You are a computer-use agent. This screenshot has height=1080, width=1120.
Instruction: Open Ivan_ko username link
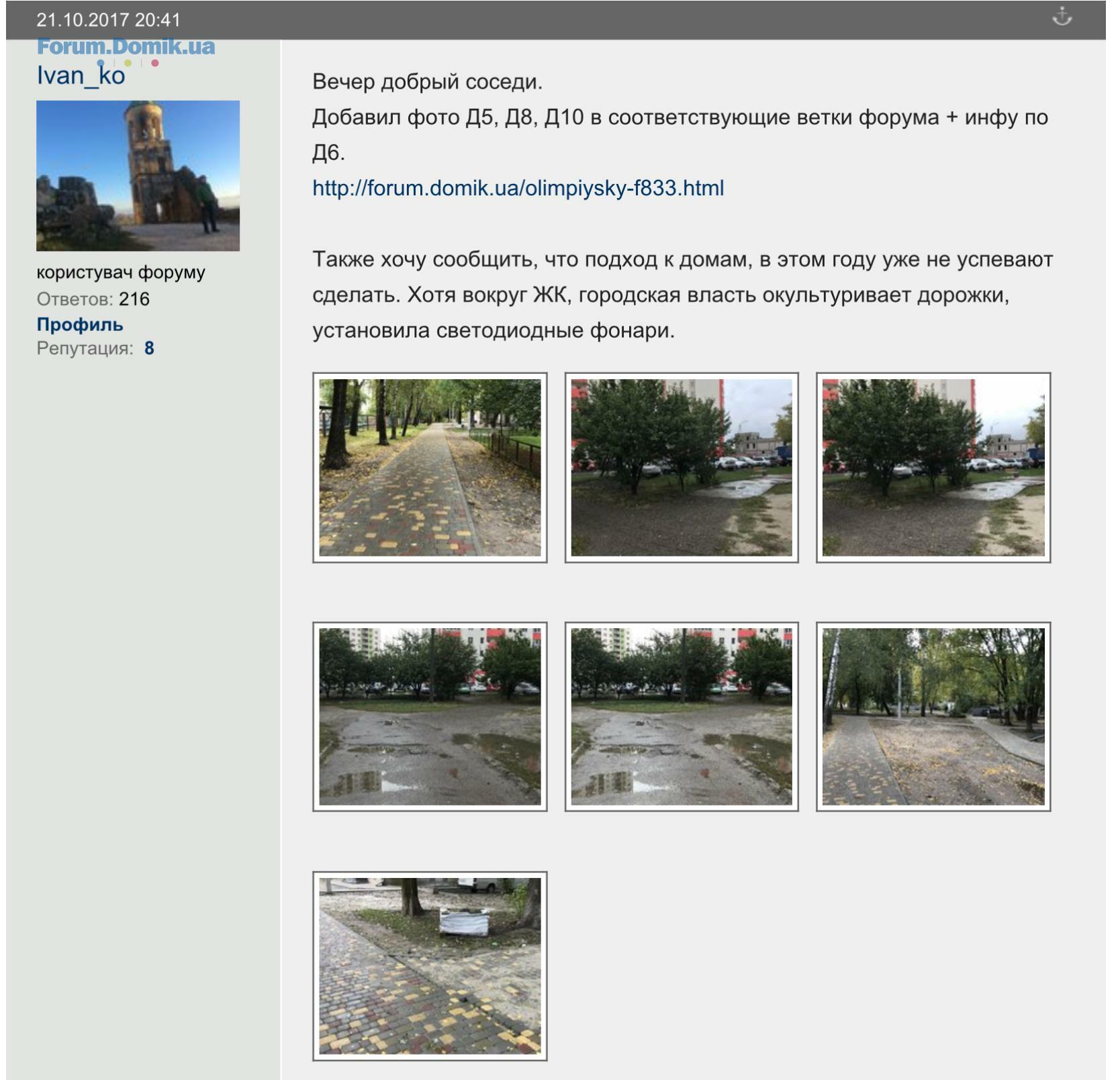pyautogui.click(x=81, y=76)
